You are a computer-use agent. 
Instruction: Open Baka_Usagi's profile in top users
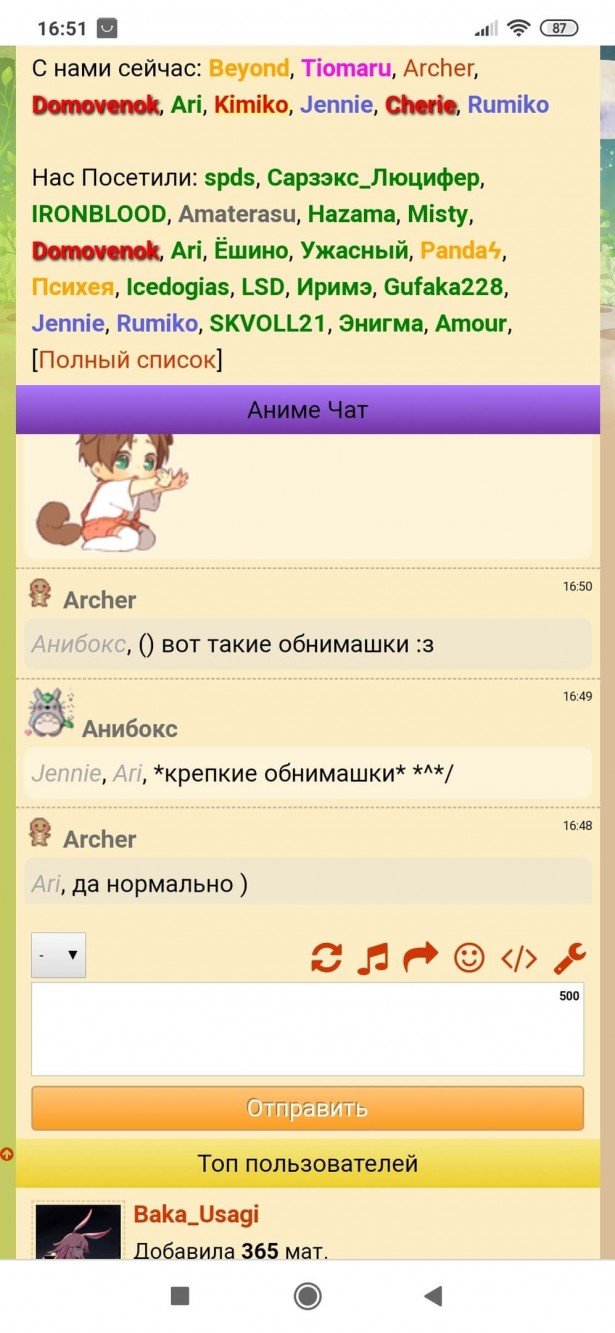(x=196, y=1214)
